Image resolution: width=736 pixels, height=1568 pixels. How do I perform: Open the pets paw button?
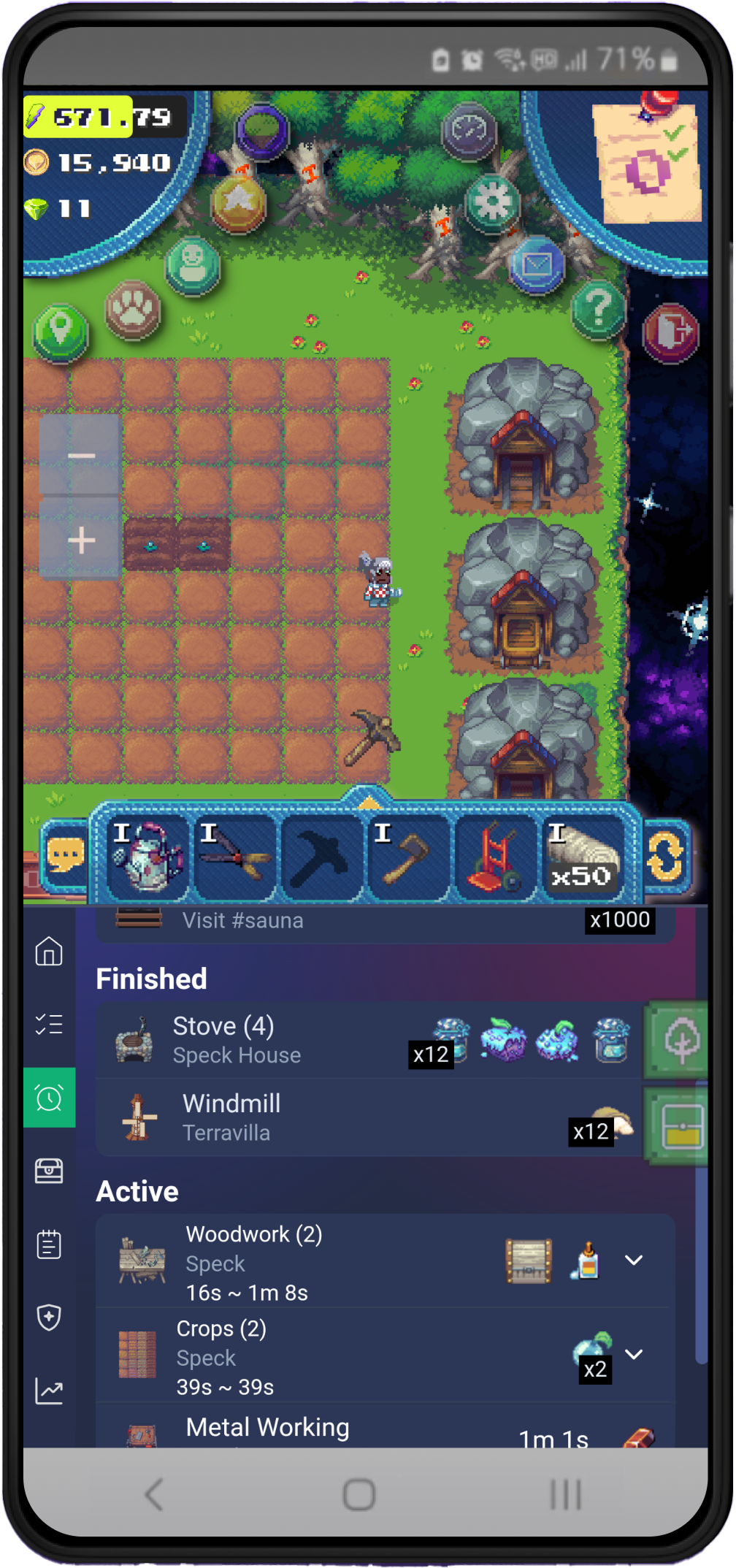[x=133, y=311]
